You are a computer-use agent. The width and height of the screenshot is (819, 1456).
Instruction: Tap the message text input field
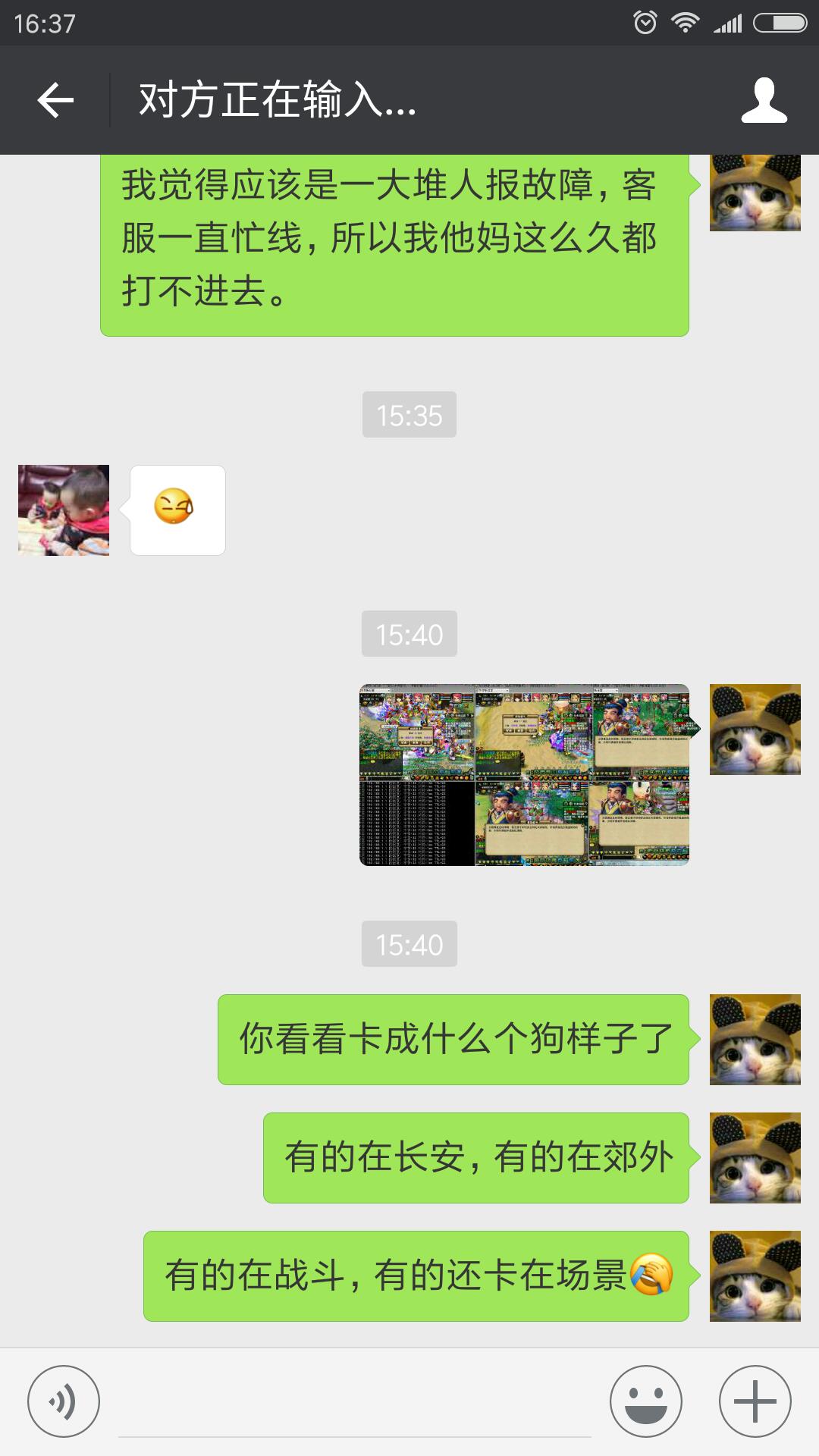(355, 1403)
